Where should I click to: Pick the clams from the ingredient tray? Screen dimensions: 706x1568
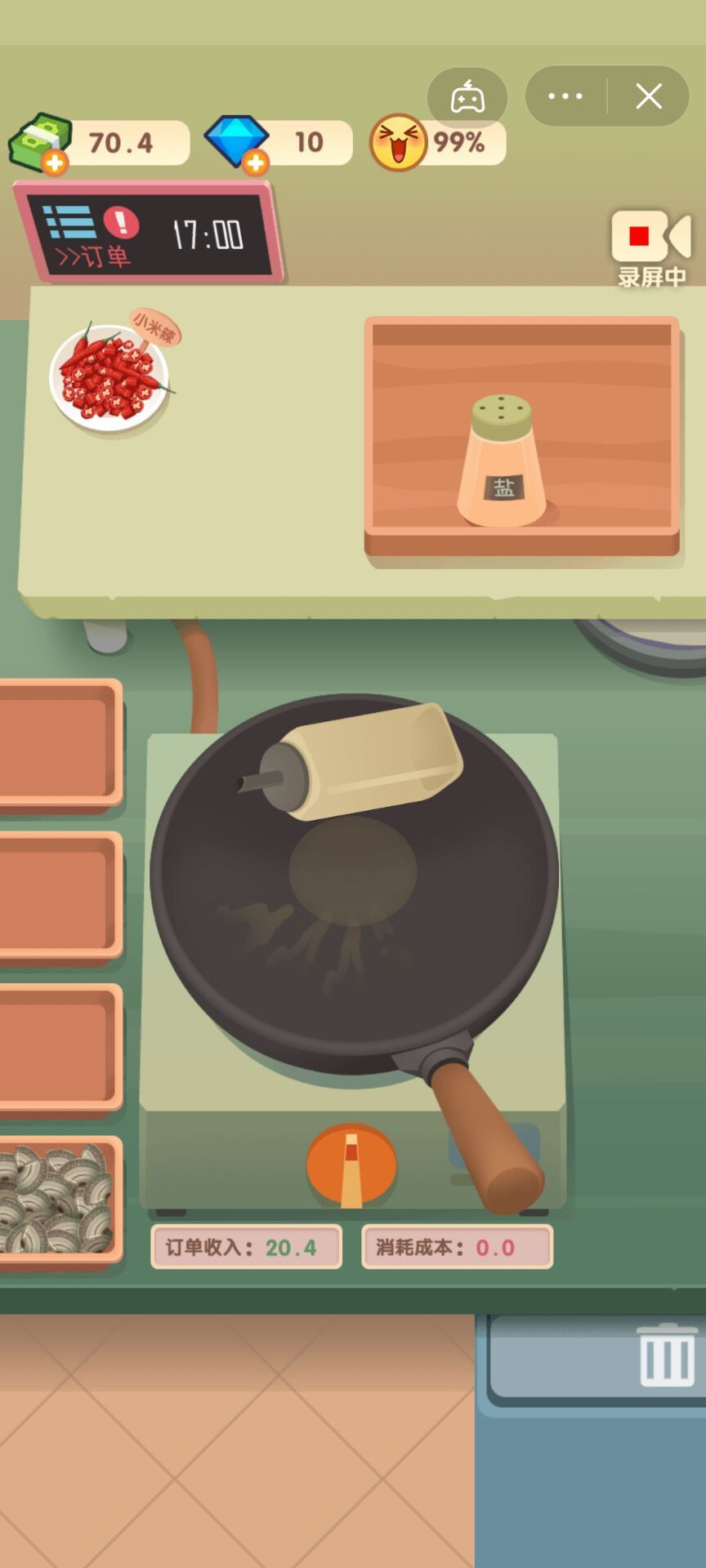(x=56, y=1199)
